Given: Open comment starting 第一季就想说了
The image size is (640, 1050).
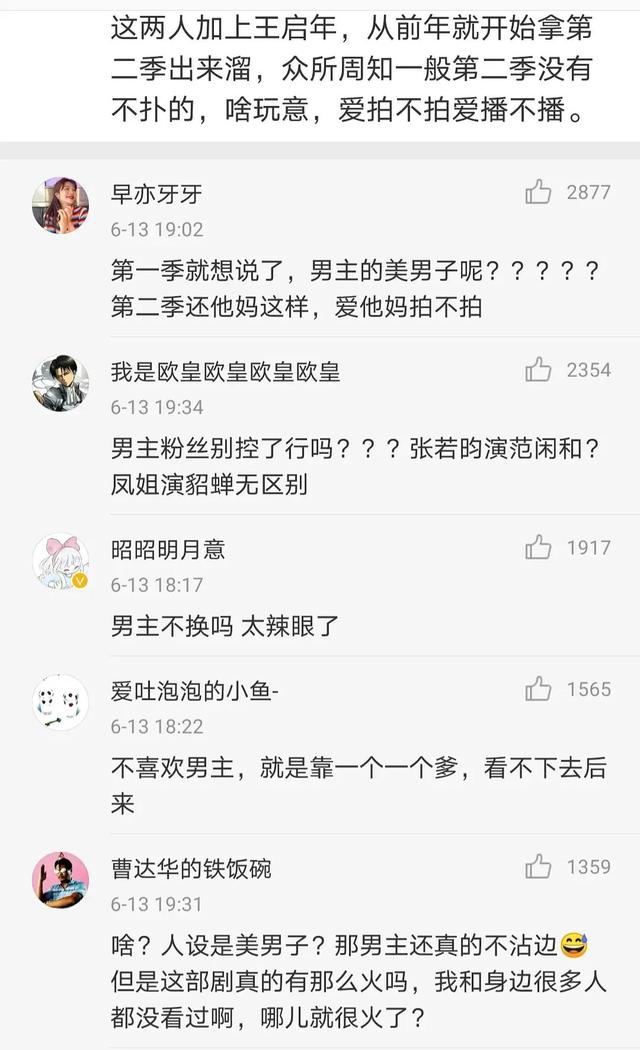Looking at the screenshot, I should (x=355, y=288).
